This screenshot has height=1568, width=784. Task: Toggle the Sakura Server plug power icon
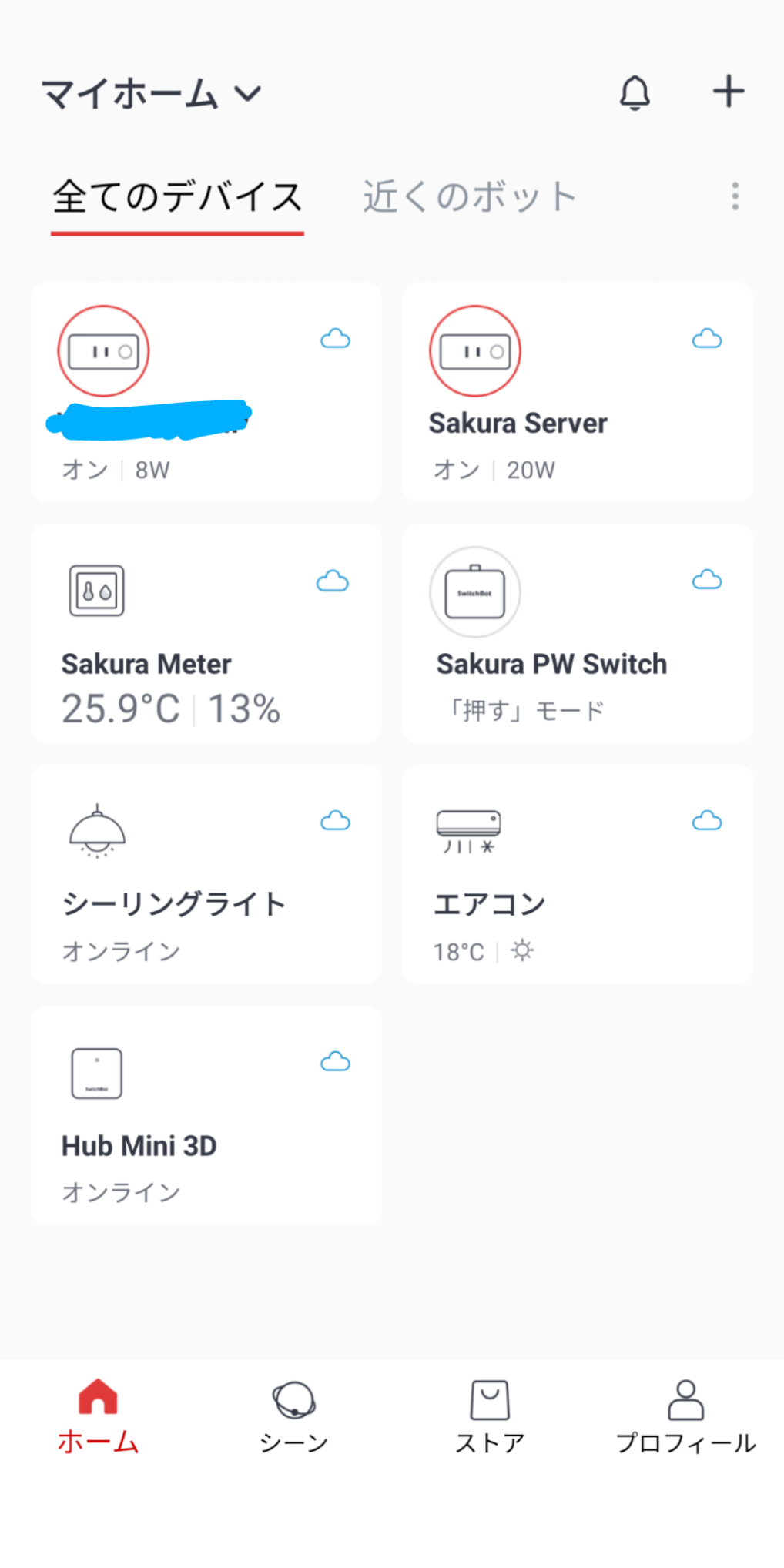tap(475, 351)
